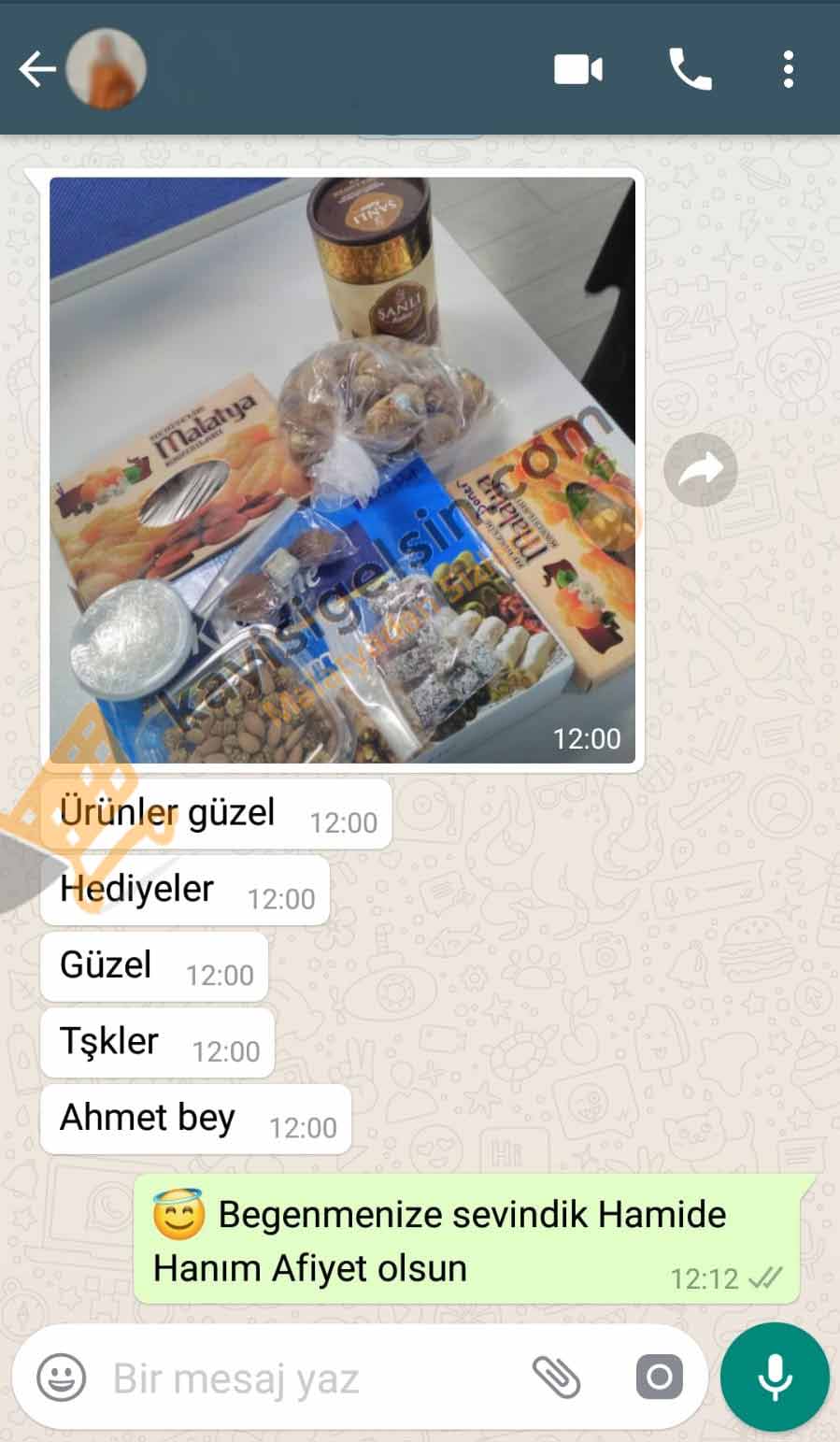The height and width of the screenshot is (1442, 840).
Task: Start a video call
Action: (578, 70)
